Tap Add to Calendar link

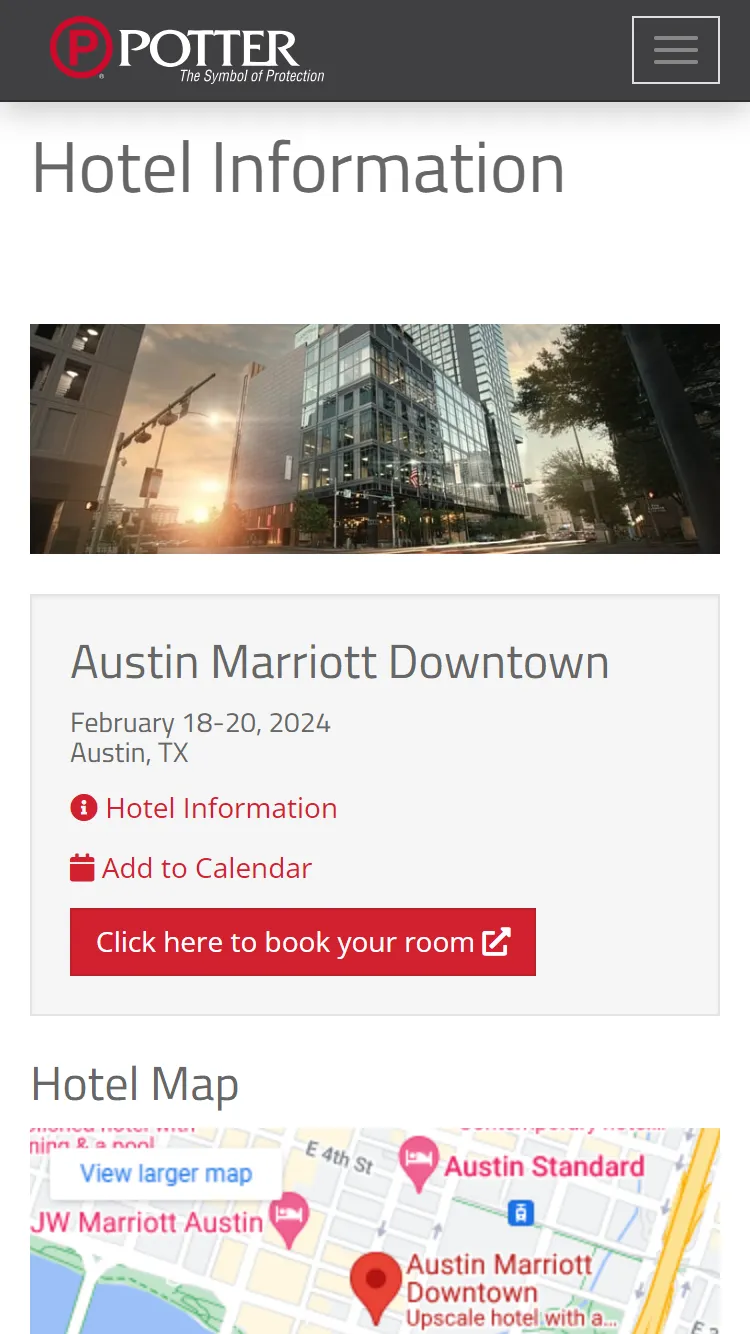point(191,868)
